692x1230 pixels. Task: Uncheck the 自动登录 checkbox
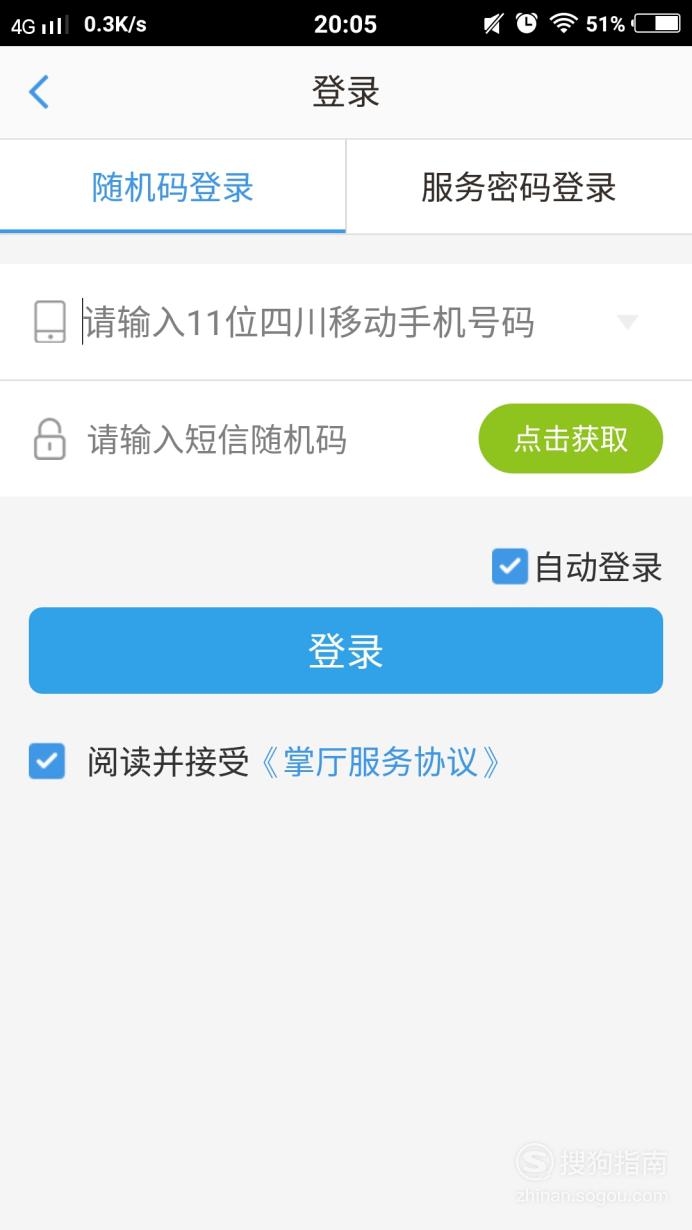tap(510, 567)
